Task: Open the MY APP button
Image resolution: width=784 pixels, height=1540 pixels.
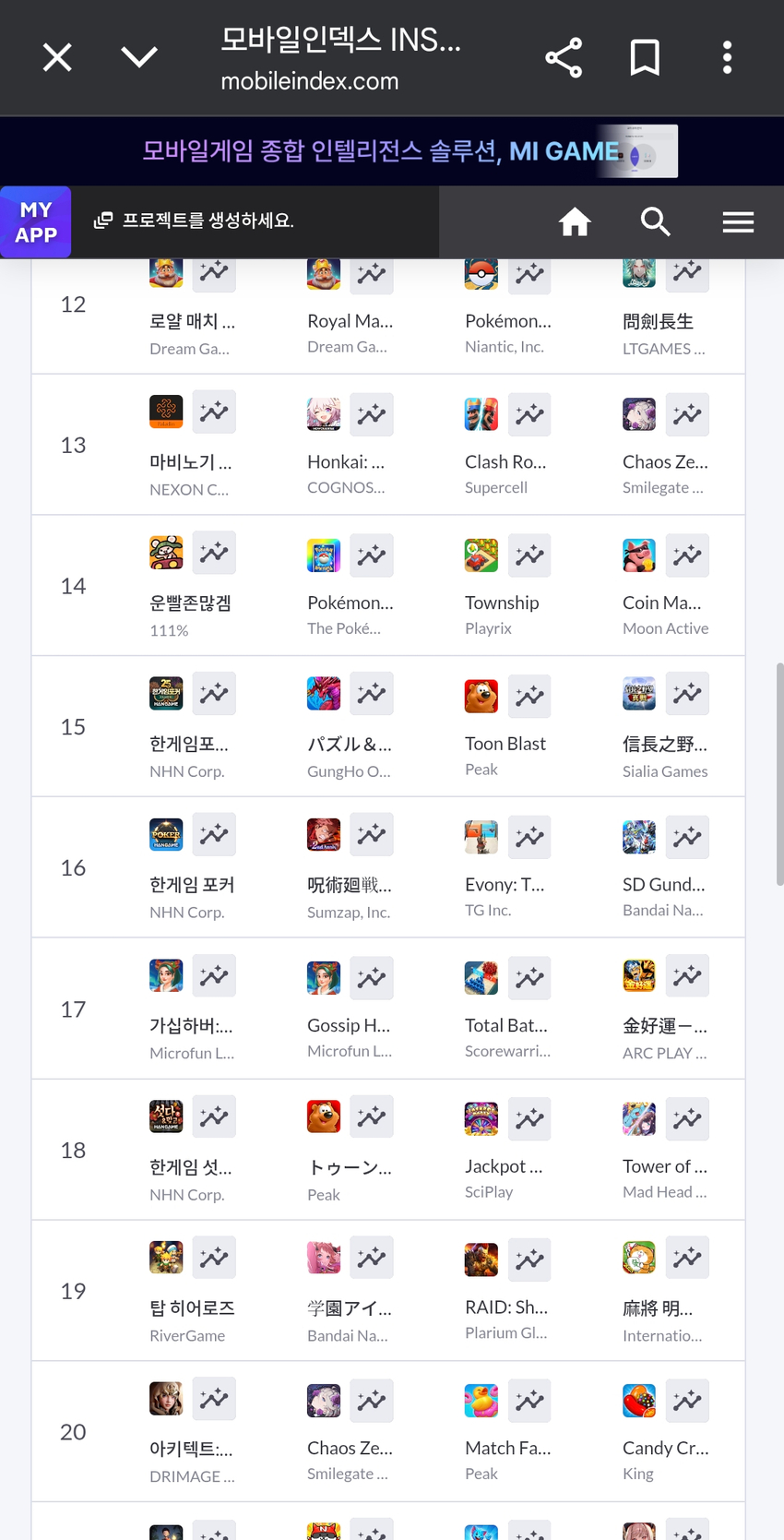Action: [36, 222]
